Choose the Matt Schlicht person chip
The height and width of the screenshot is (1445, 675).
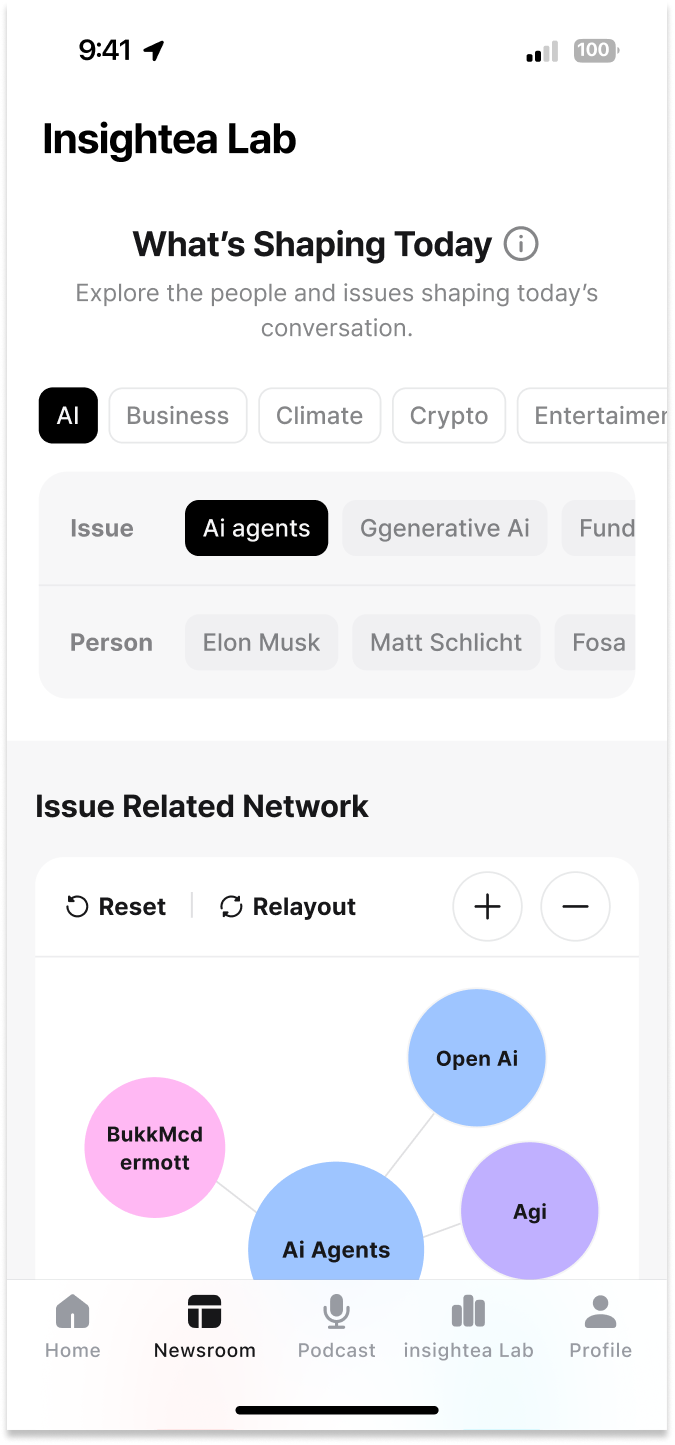[446, 642]
